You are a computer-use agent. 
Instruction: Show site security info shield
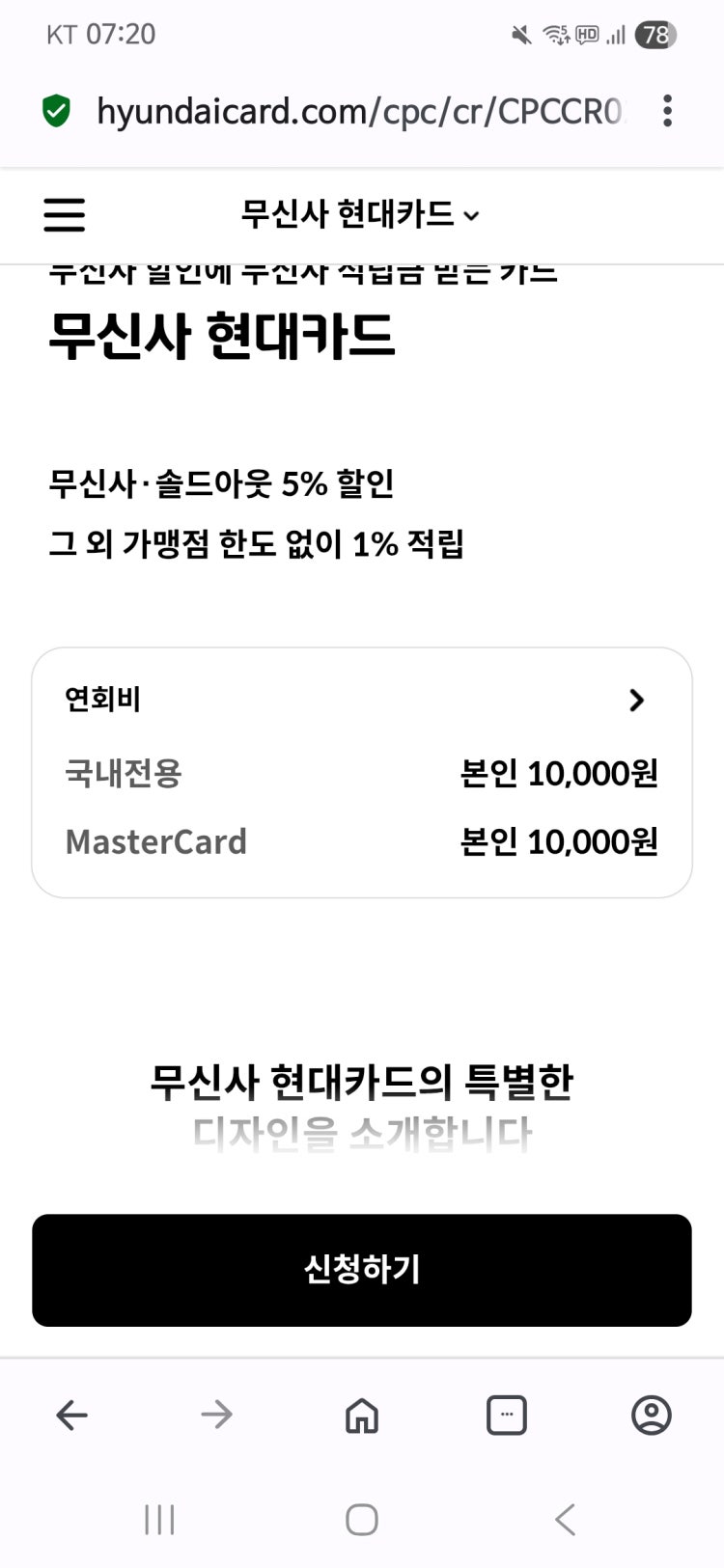pos(57,112)
